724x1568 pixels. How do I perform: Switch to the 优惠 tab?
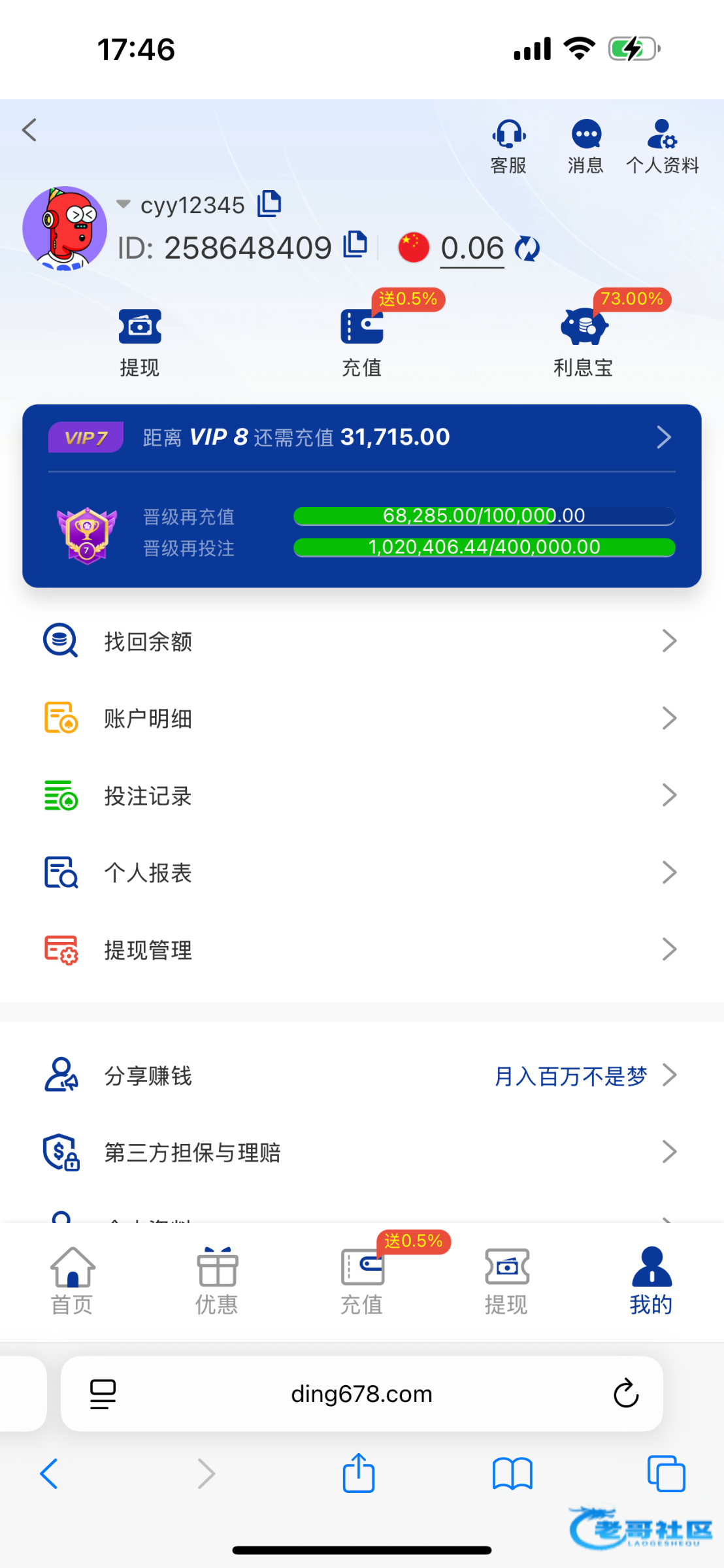click(x=217, y=1281)
